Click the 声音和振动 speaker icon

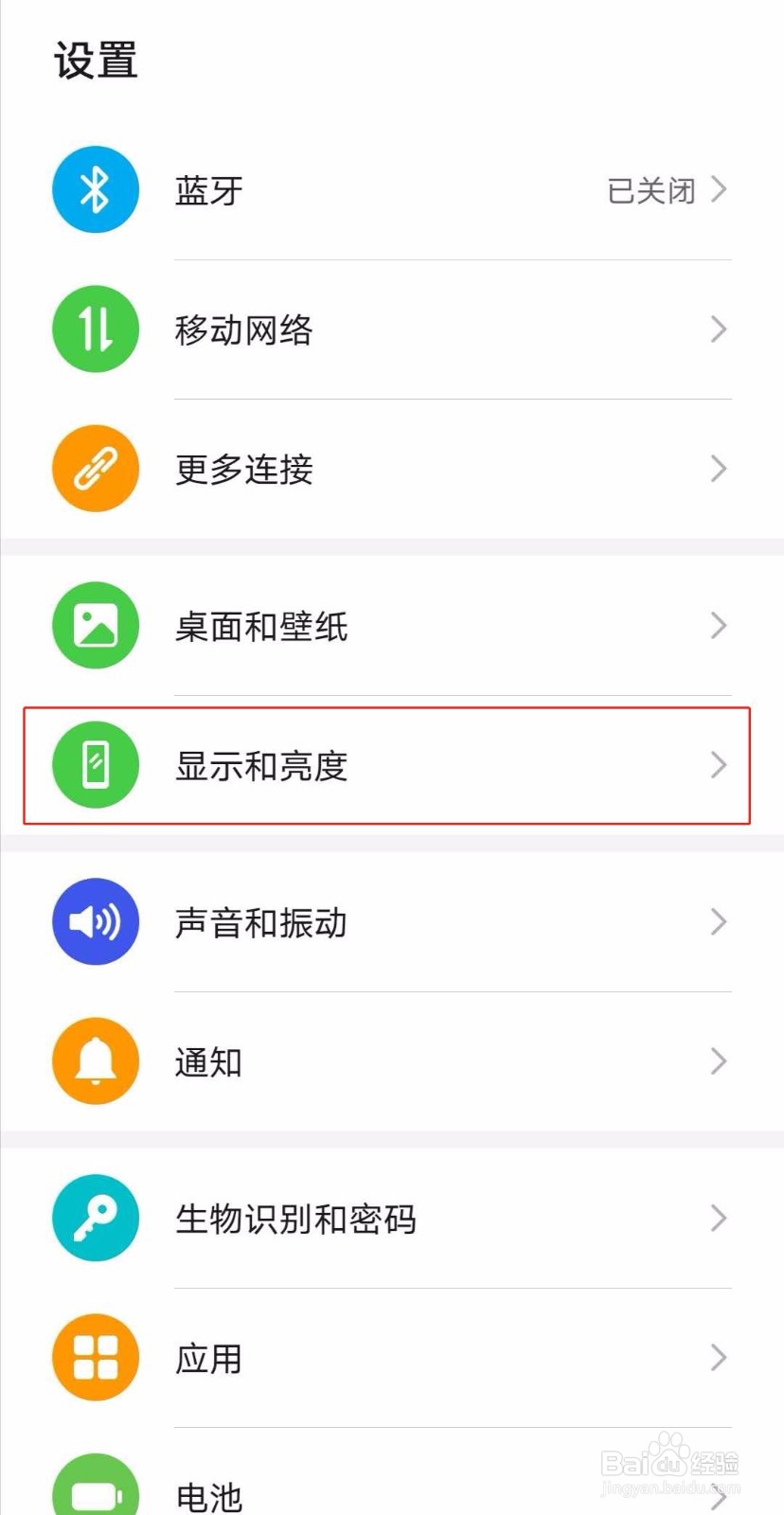point(95,921)
